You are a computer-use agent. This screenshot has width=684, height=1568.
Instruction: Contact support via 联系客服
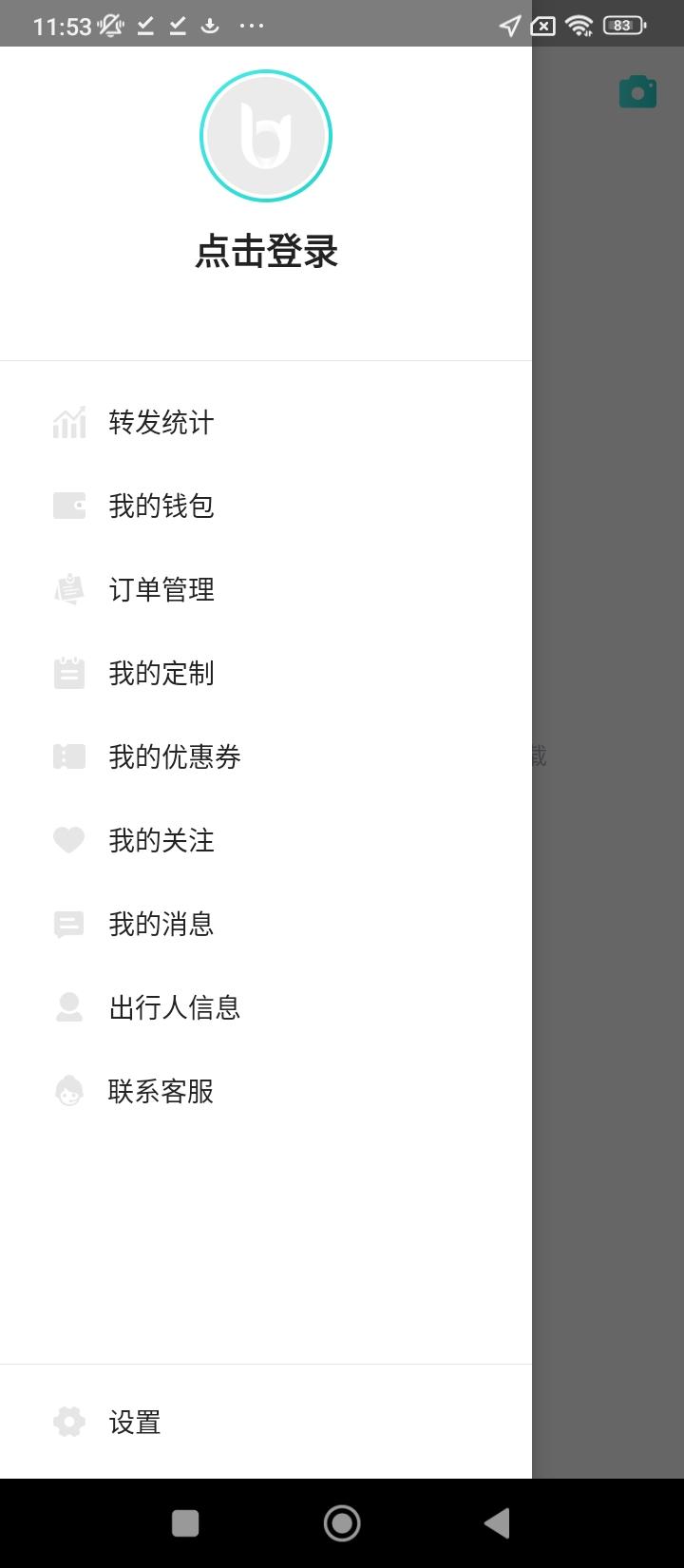tap(161, 1092)
